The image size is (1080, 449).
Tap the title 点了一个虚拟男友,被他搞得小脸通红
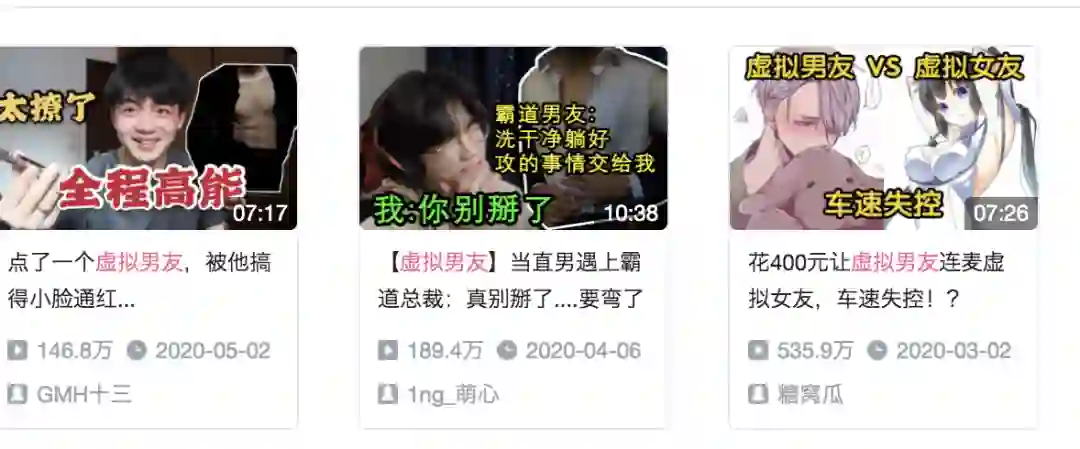point(140,280)
